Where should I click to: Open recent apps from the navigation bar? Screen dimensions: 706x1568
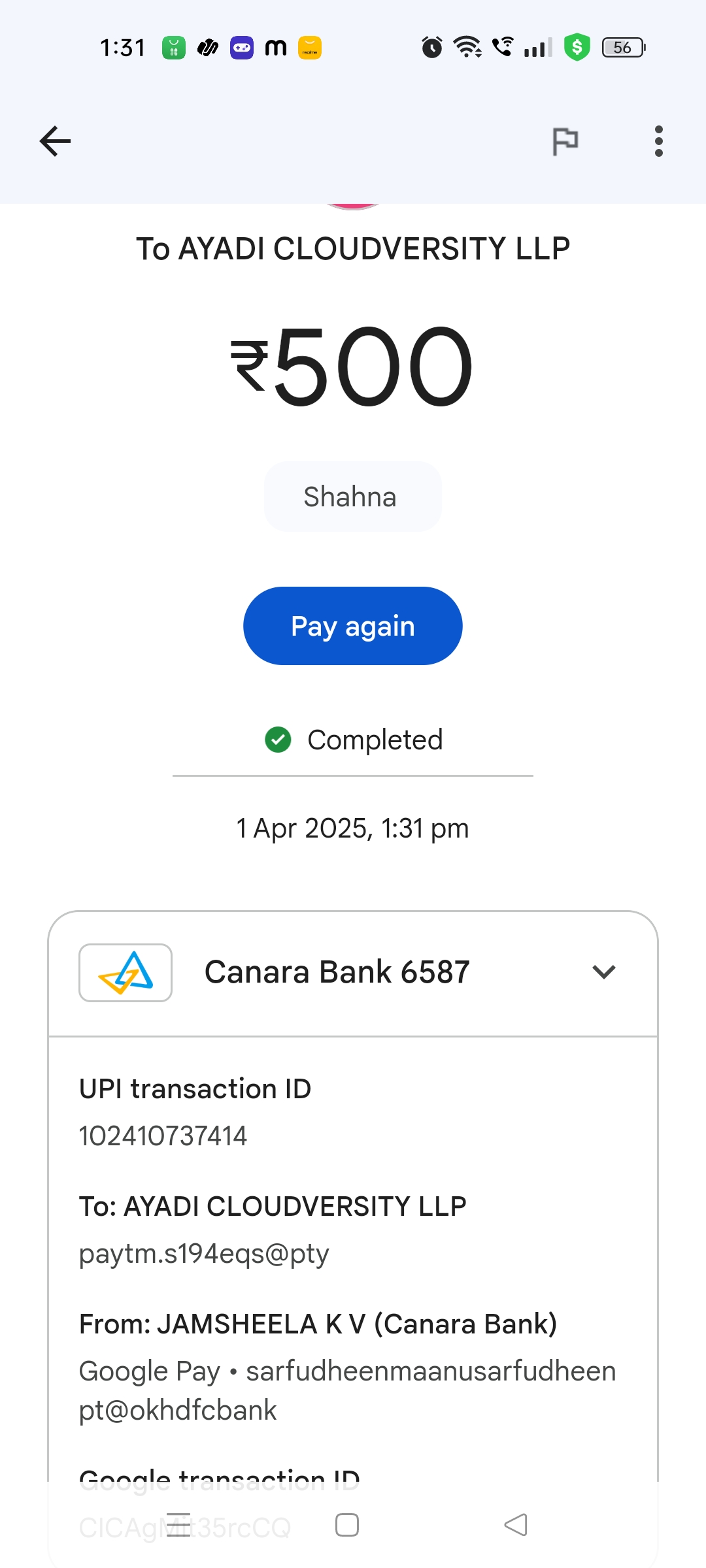(x=178, y=1525)
